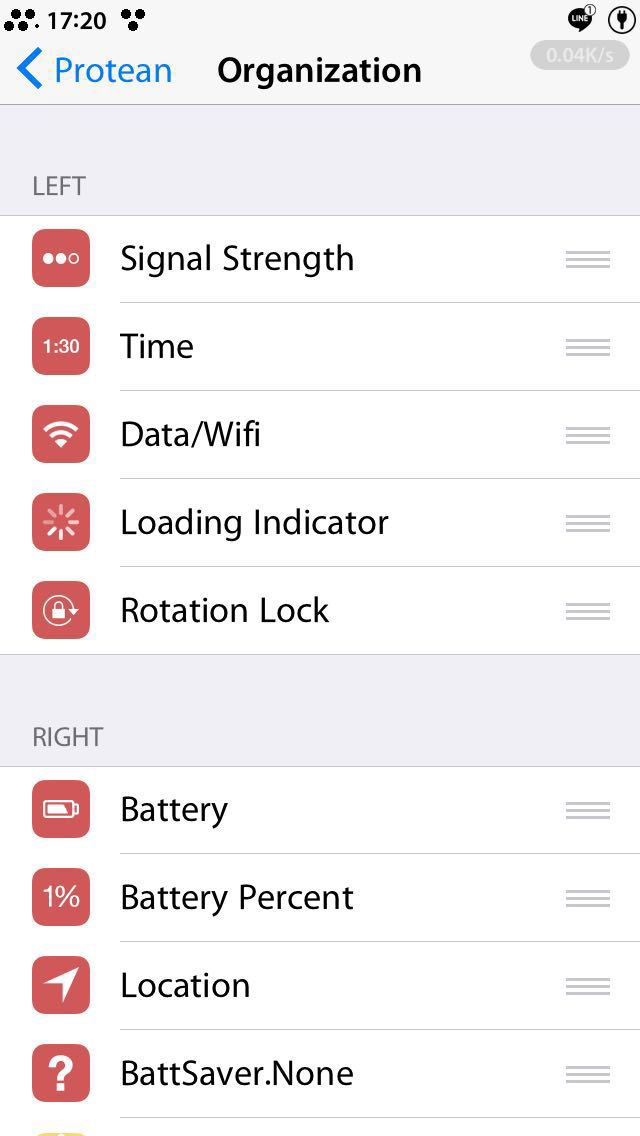
Task: Tap the reorder handle next to Battery Percent
Action: (x=588, y=898)
